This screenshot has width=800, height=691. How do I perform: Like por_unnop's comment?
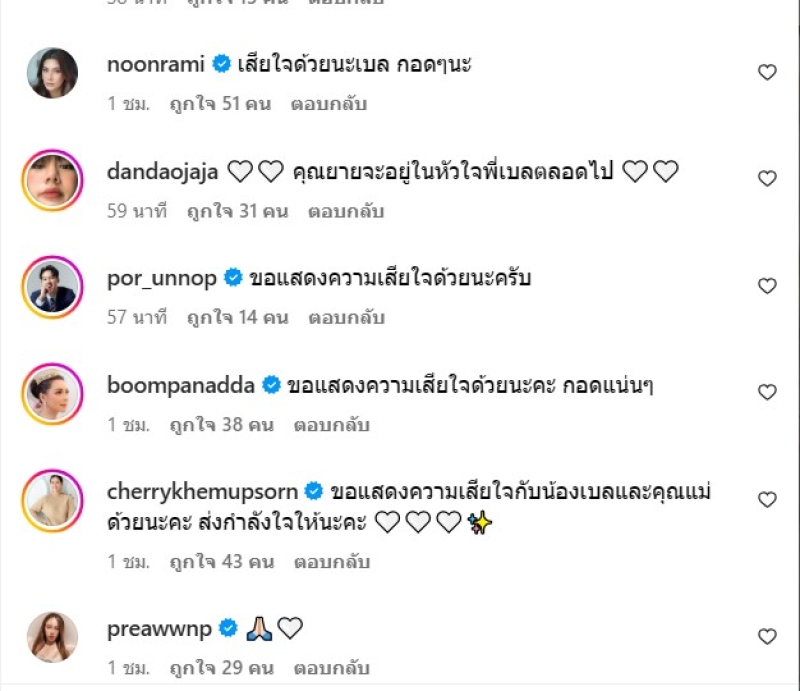767,286
